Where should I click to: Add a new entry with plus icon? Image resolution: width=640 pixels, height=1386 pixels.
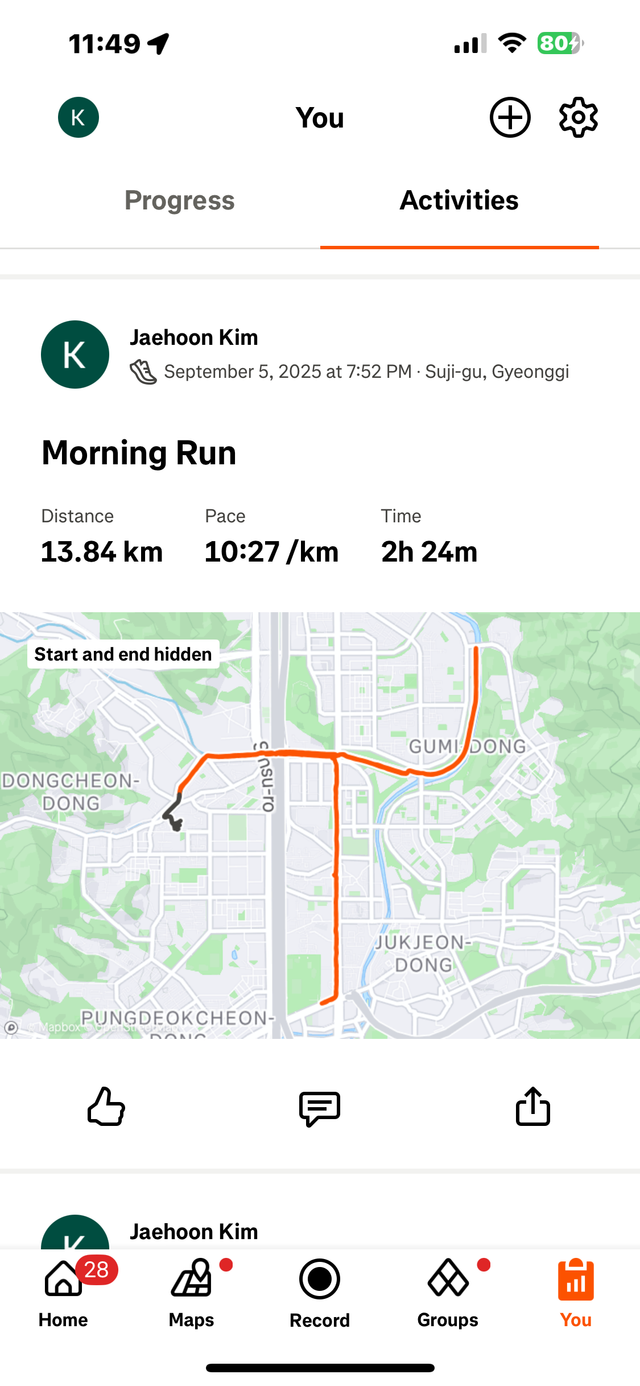pyautogui.click(x=509, y=118)
